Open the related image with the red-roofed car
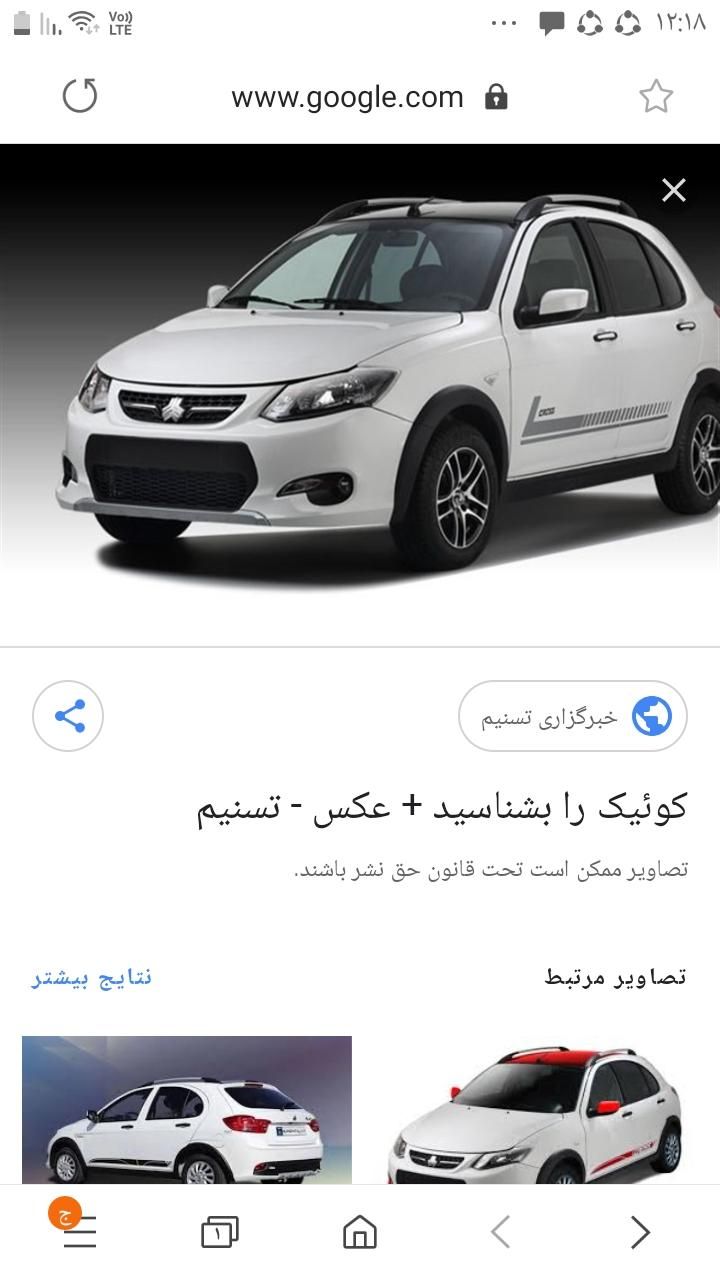This screenshot has height=1280, width=720. point(535,1110)
